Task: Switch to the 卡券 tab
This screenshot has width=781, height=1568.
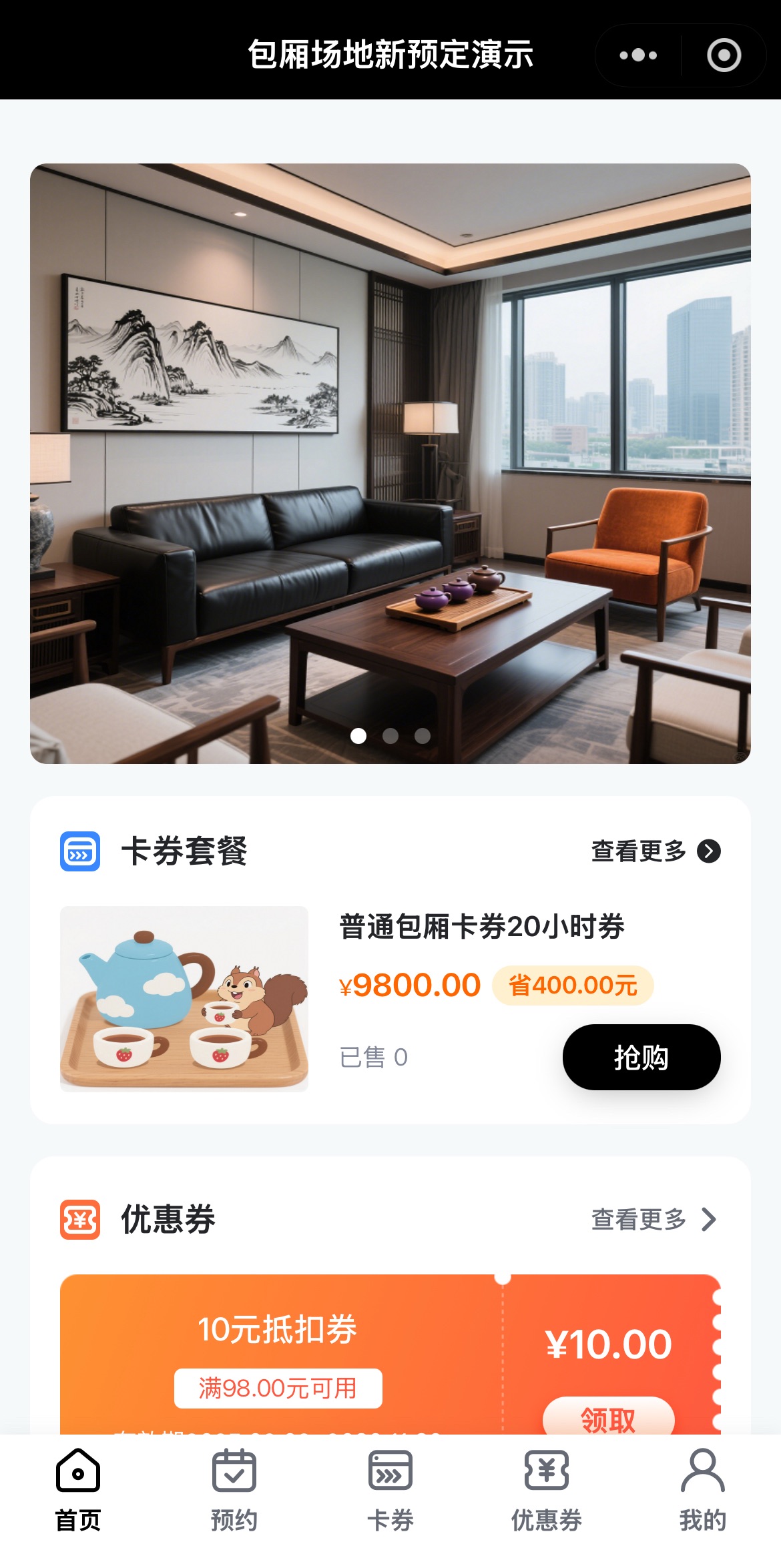Action: click(390, 1489)
